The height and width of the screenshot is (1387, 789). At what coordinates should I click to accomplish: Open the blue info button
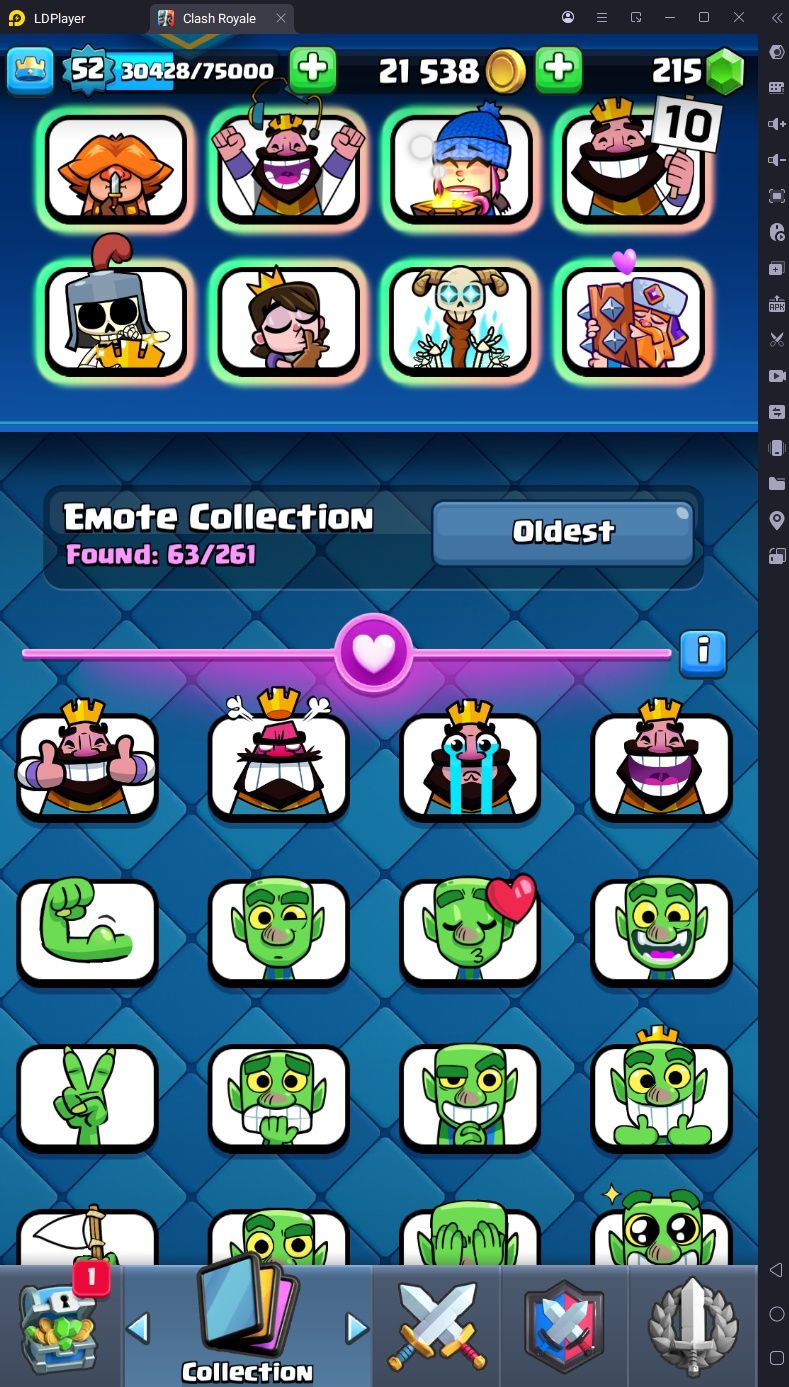point(702,654)
